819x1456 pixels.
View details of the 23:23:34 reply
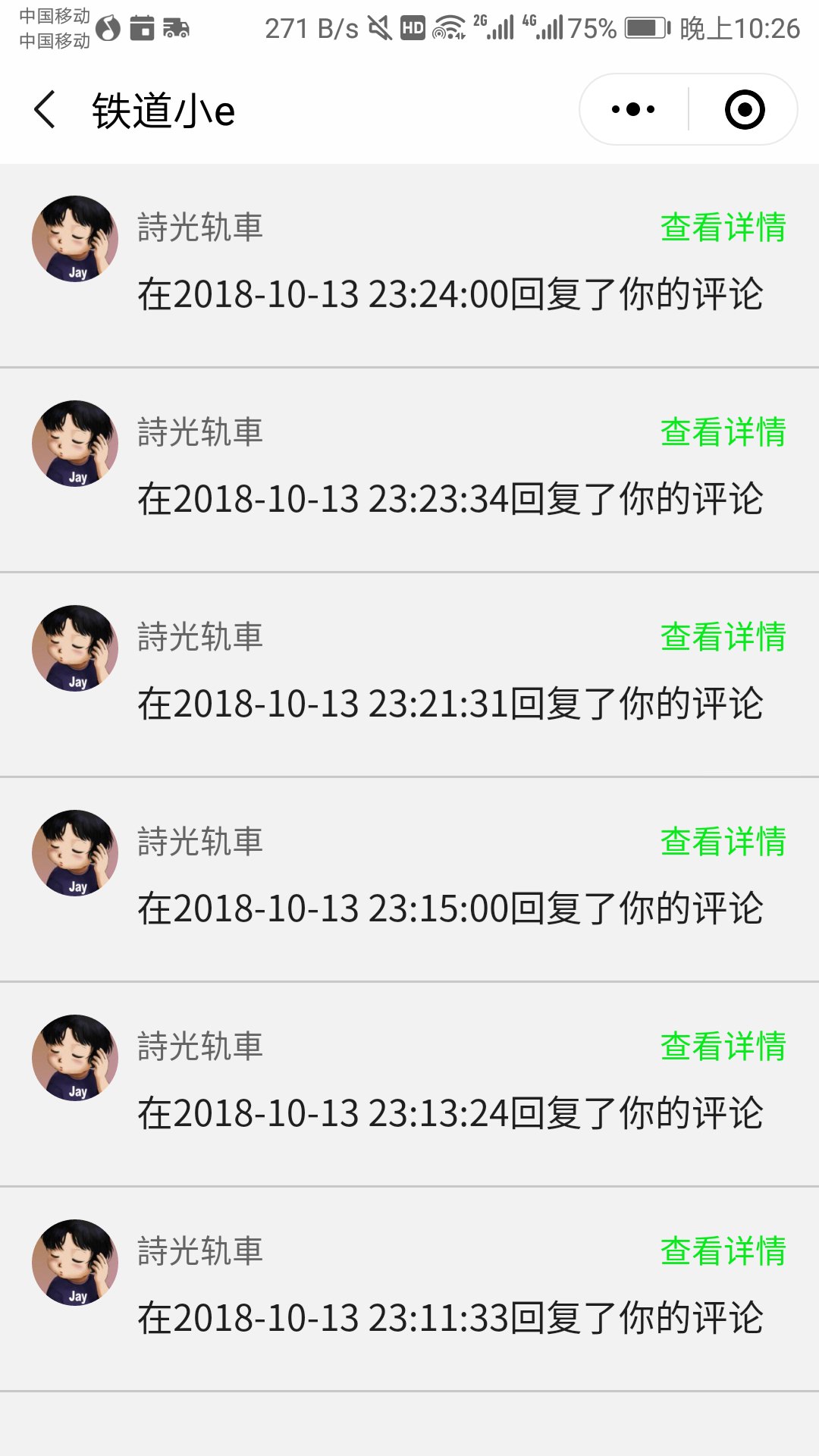[x=723, y=432]
